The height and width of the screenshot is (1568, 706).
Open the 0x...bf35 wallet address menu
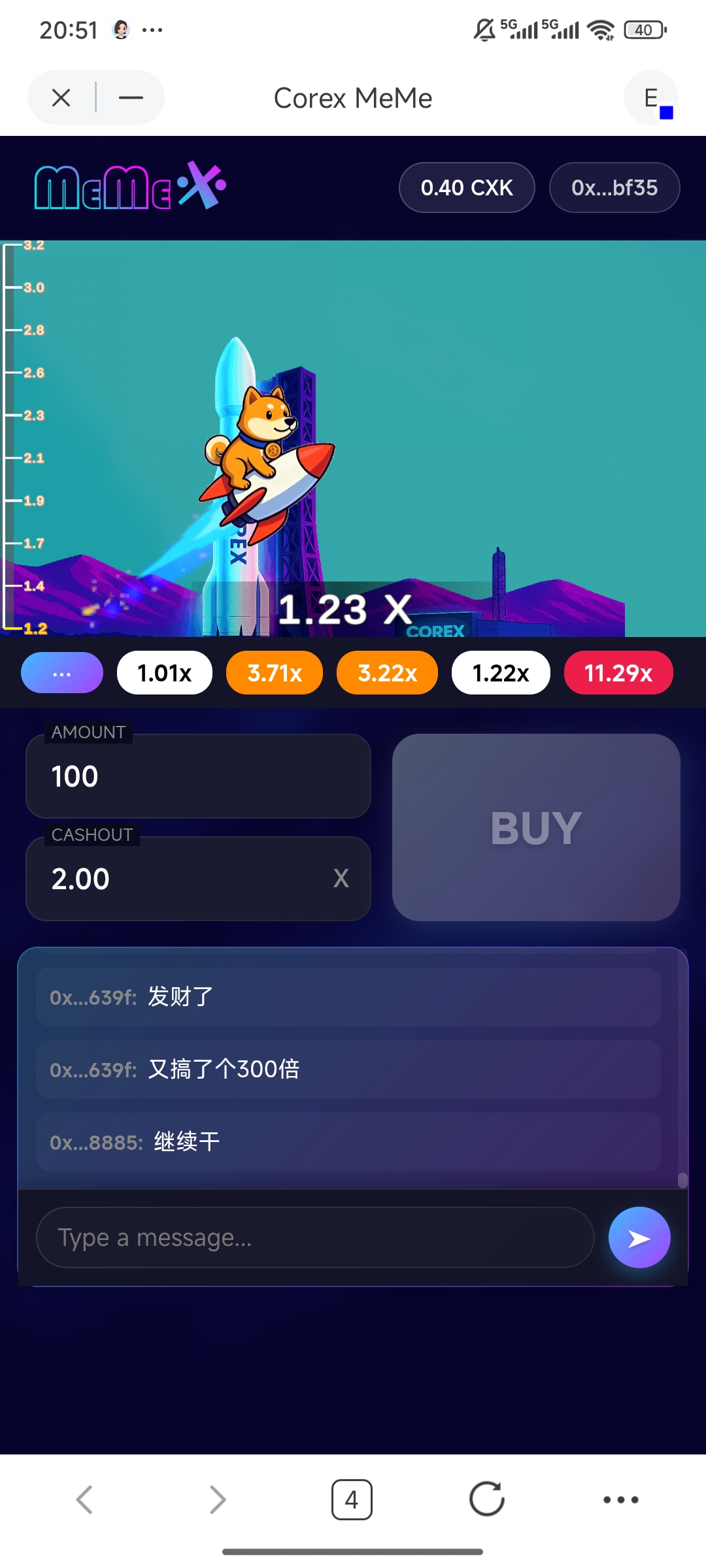click(x=613, y=188)
